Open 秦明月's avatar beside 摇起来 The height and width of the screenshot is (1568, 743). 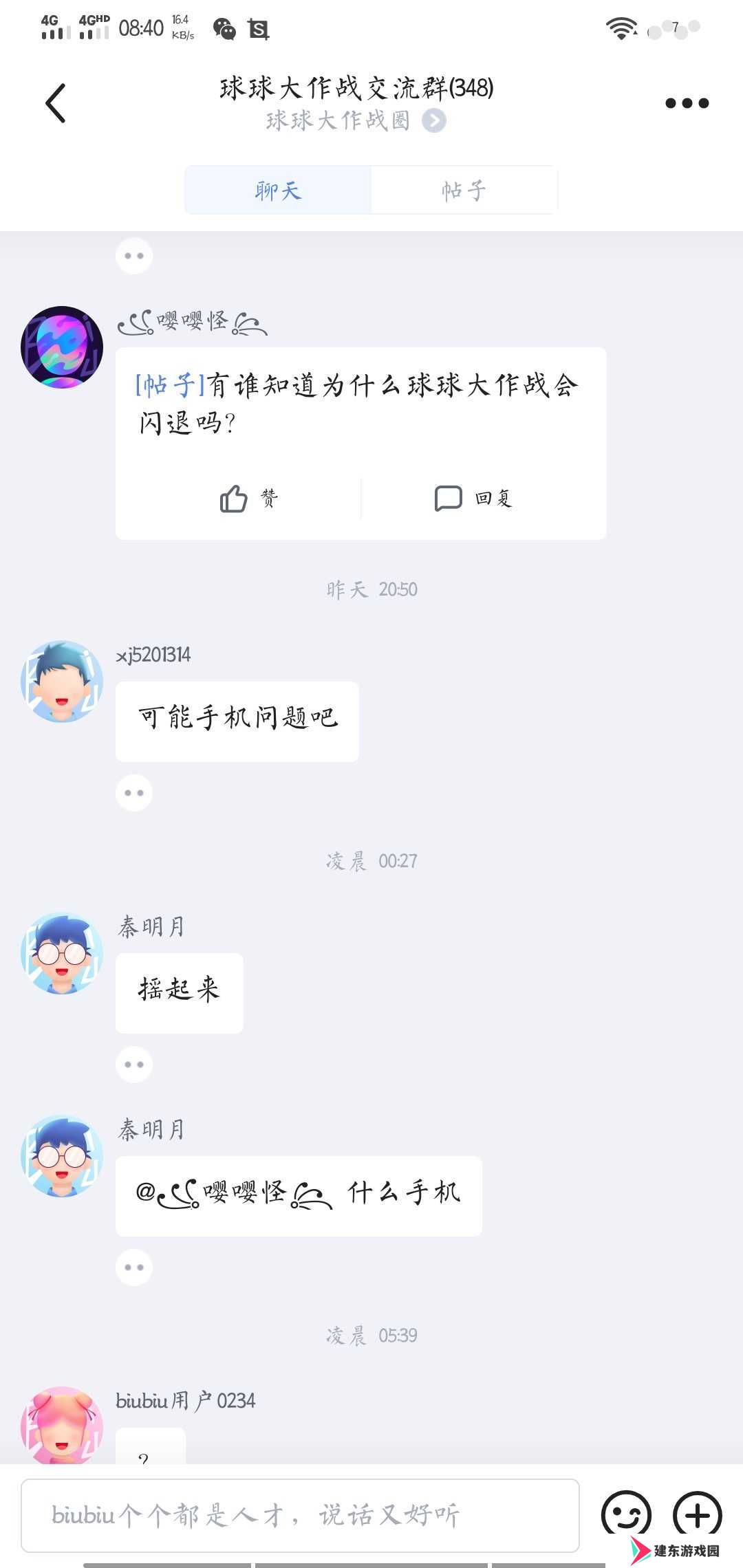click(x=62, y=953)
